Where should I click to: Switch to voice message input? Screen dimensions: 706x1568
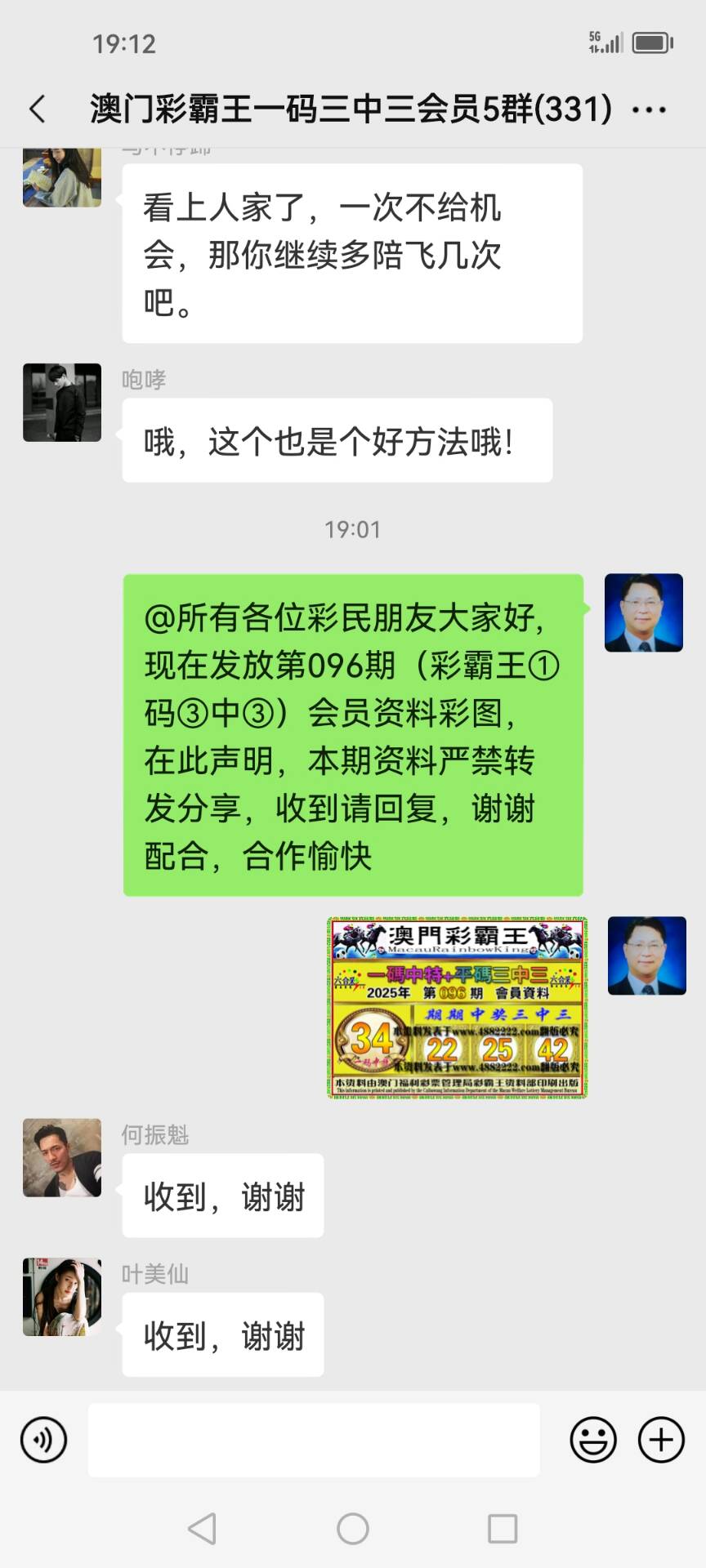43,1440
